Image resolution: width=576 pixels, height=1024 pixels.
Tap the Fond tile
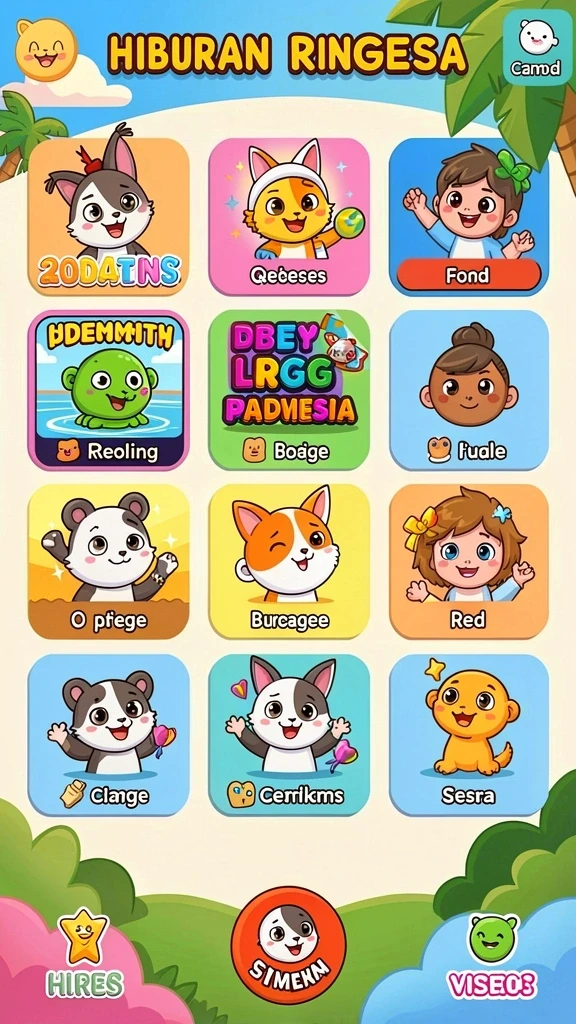[x=469, y=216]
